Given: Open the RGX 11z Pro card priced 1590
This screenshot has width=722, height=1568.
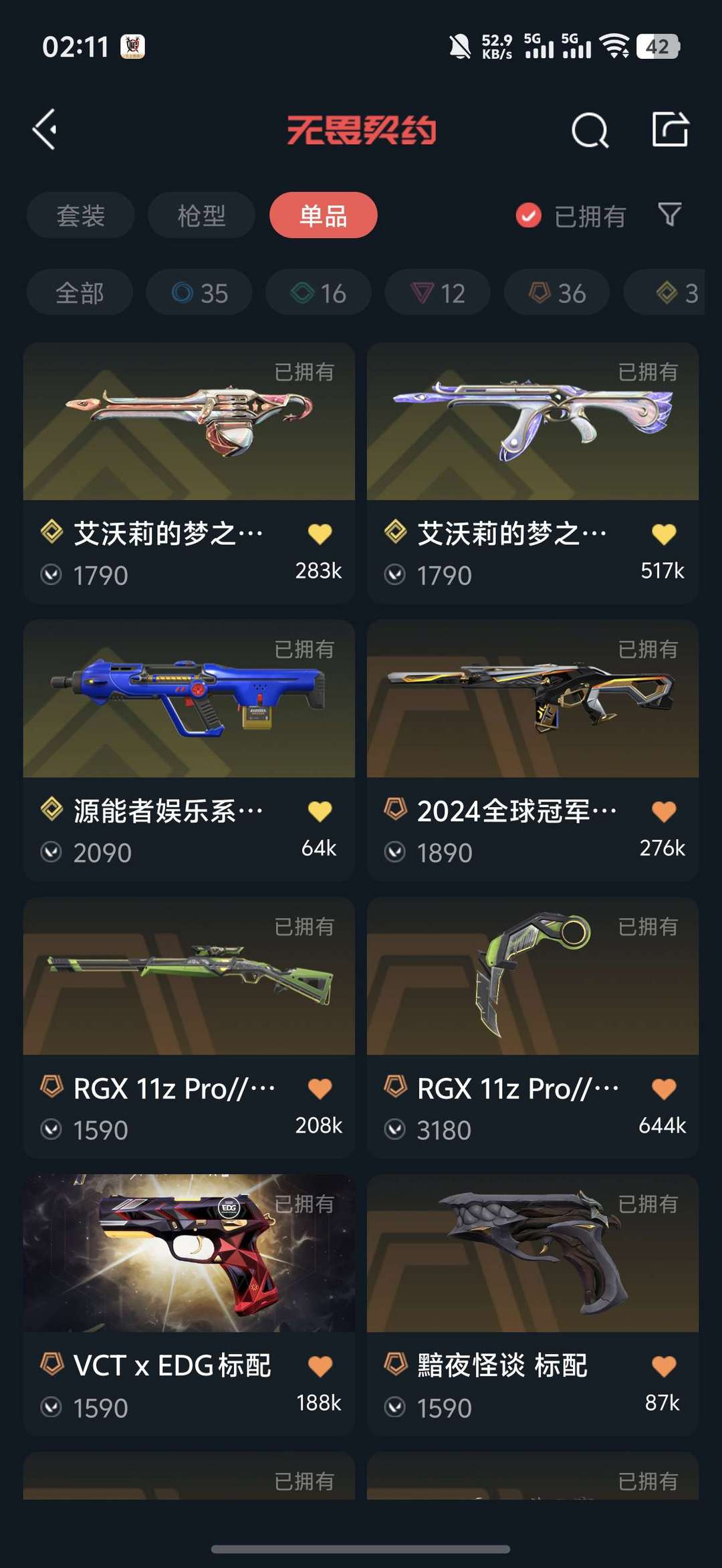Looking at the screenshot, I should (189, 1028).
